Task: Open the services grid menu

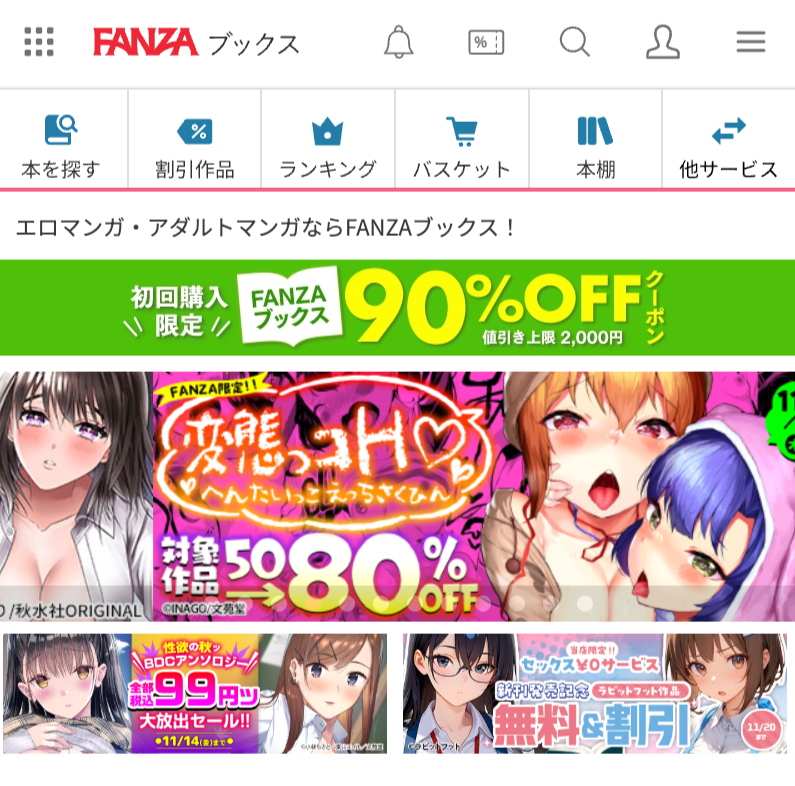Action: click(38, 42)
